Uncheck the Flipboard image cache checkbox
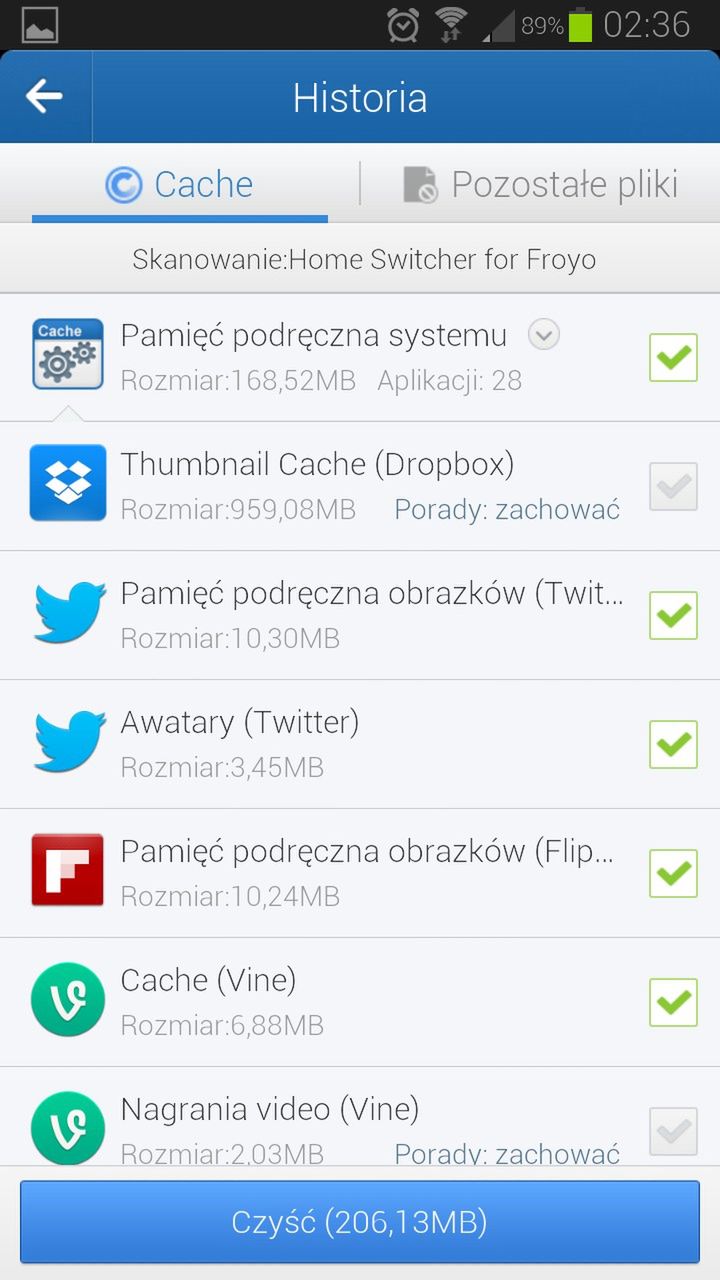Image resolution: width=720 pixels, height=1280 pixels. (x=673, y=873)
